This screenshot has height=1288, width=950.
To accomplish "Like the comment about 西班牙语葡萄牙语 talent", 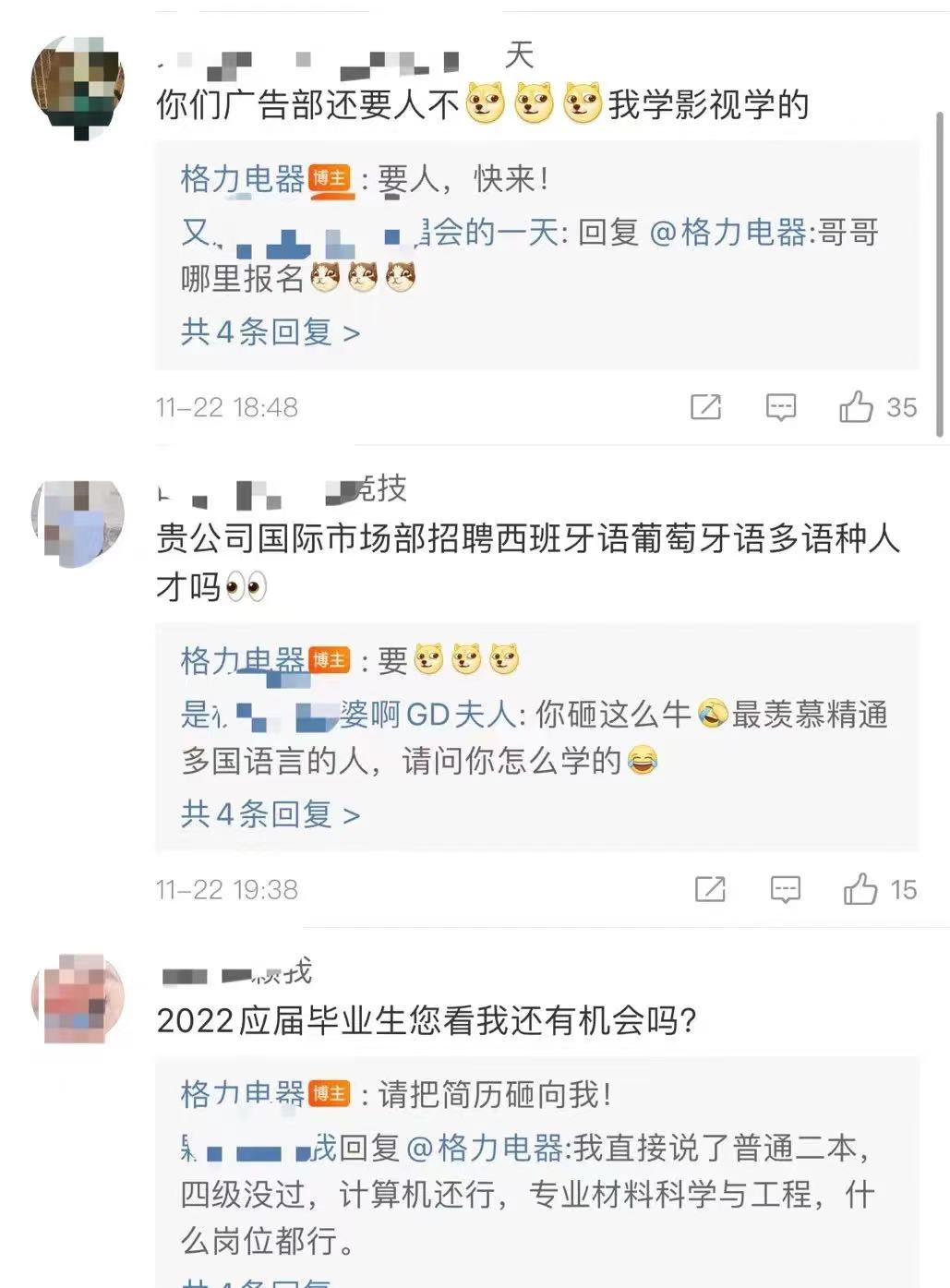I will point(860,890).
